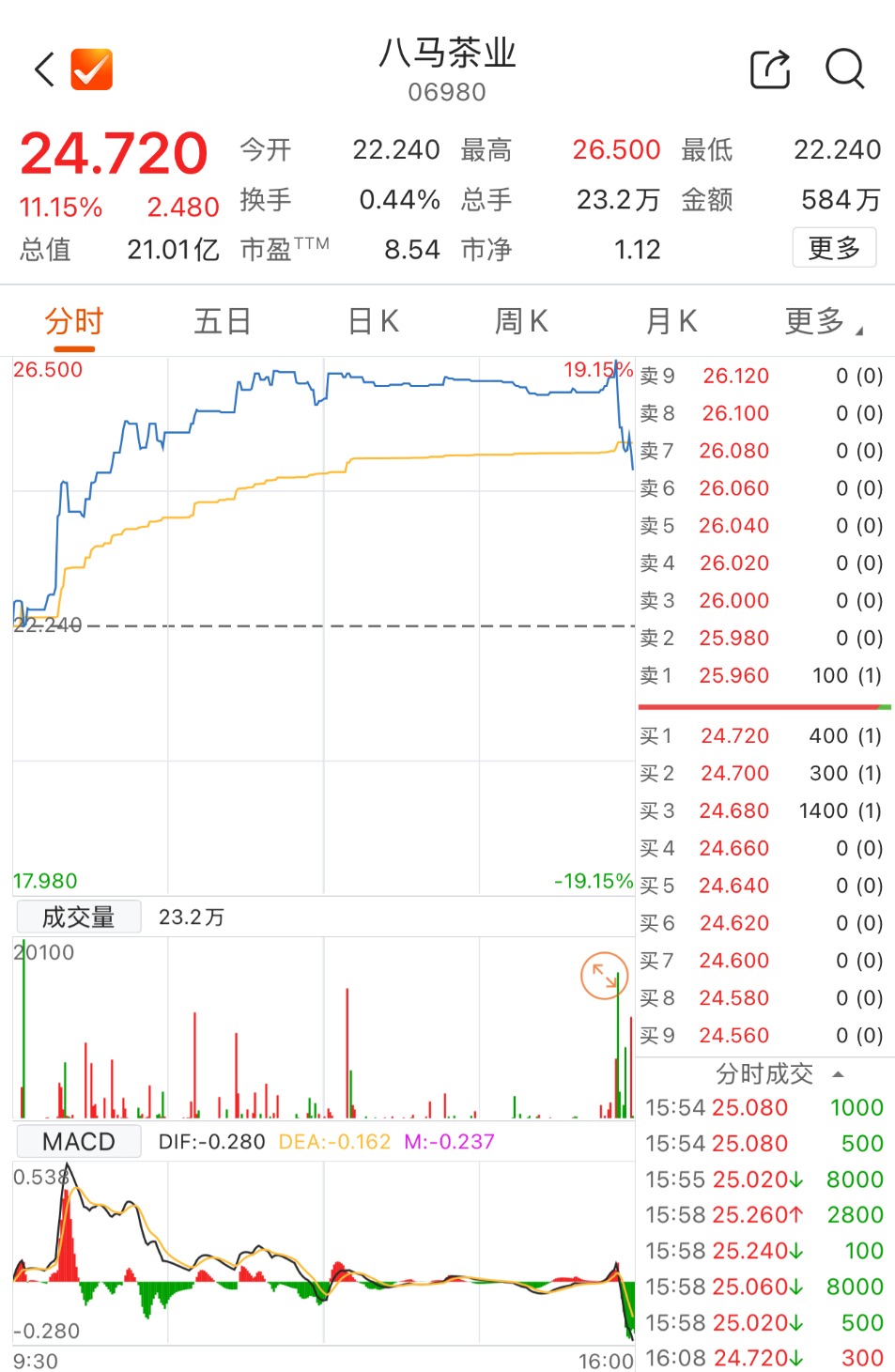
Task: Switch to the 周K chart tab
Action: (521, 321)
